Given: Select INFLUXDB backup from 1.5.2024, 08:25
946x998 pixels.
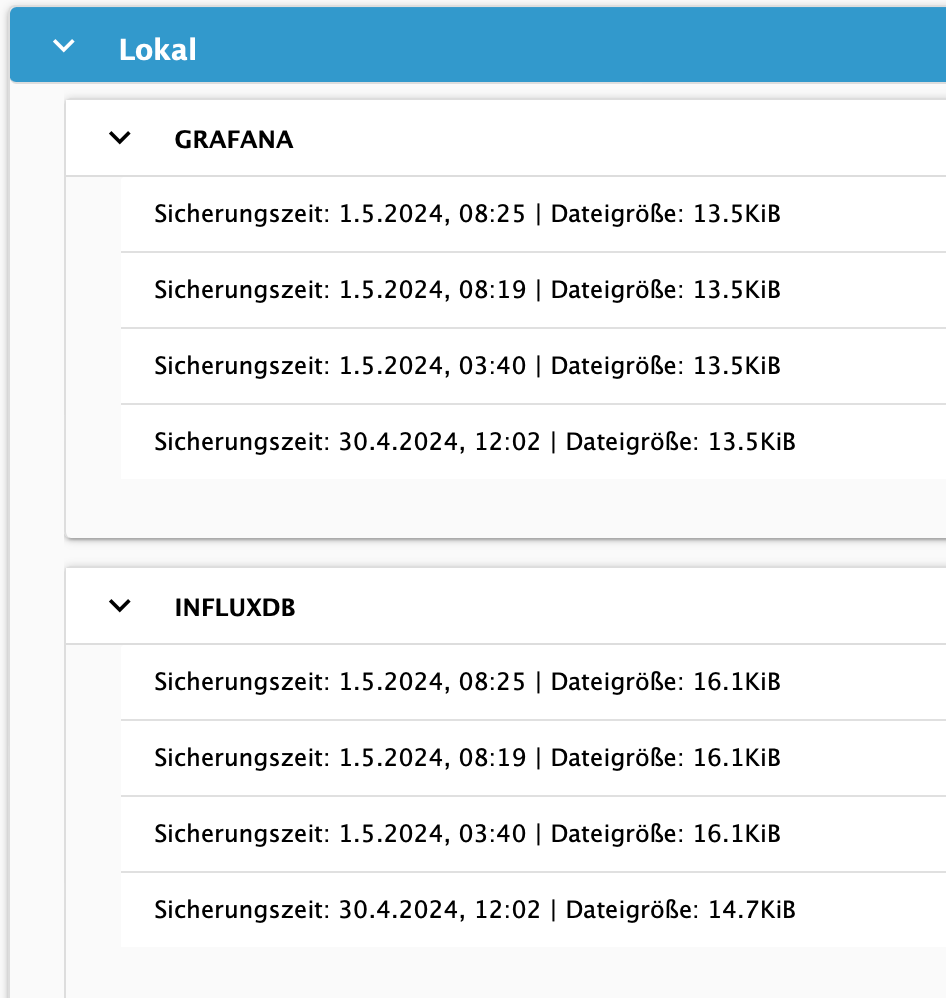Looking at the screenshot, I should pyautogui.click(x=467, y=682).
